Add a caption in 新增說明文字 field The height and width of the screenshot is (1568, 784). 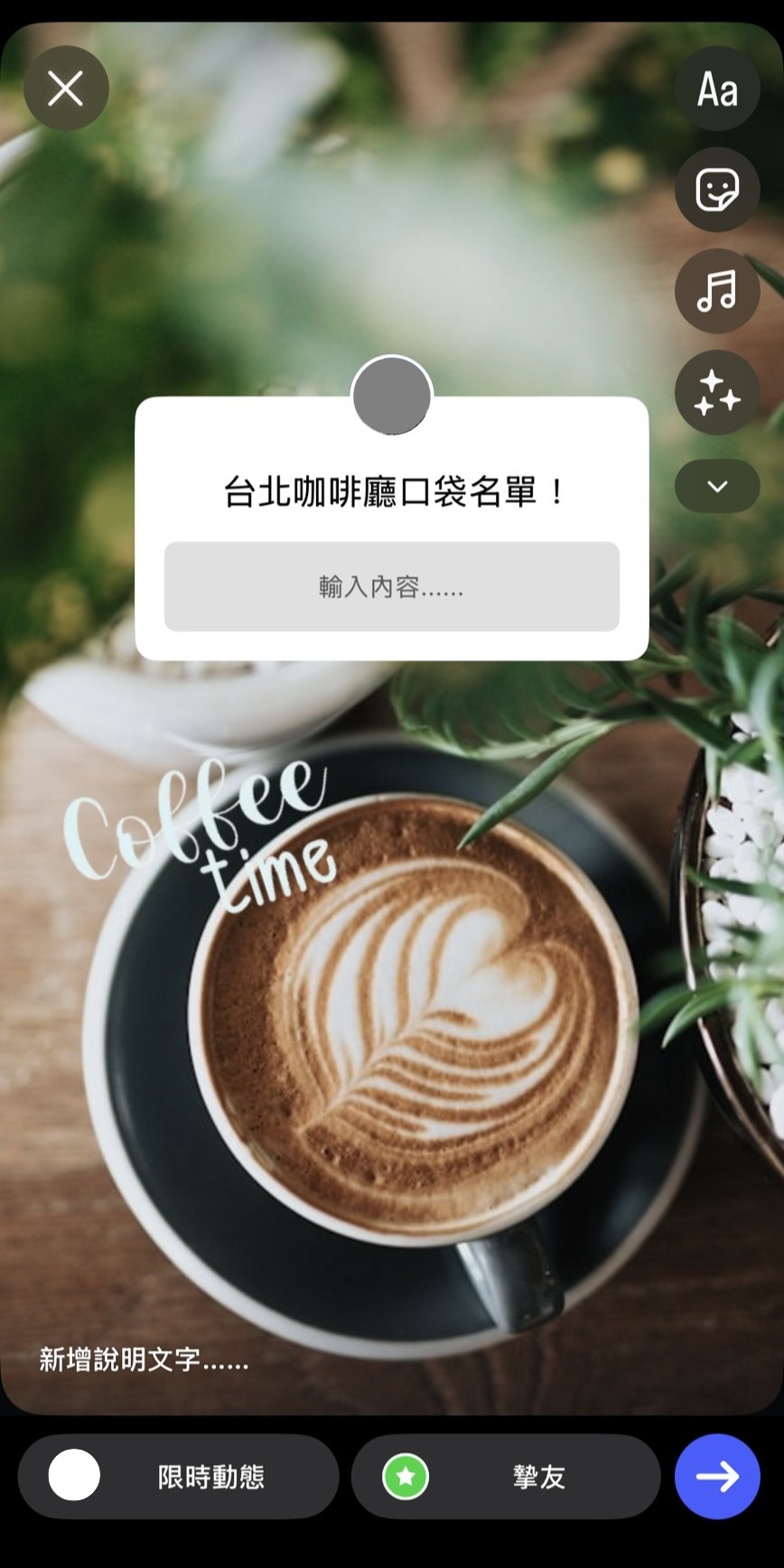145,1359
